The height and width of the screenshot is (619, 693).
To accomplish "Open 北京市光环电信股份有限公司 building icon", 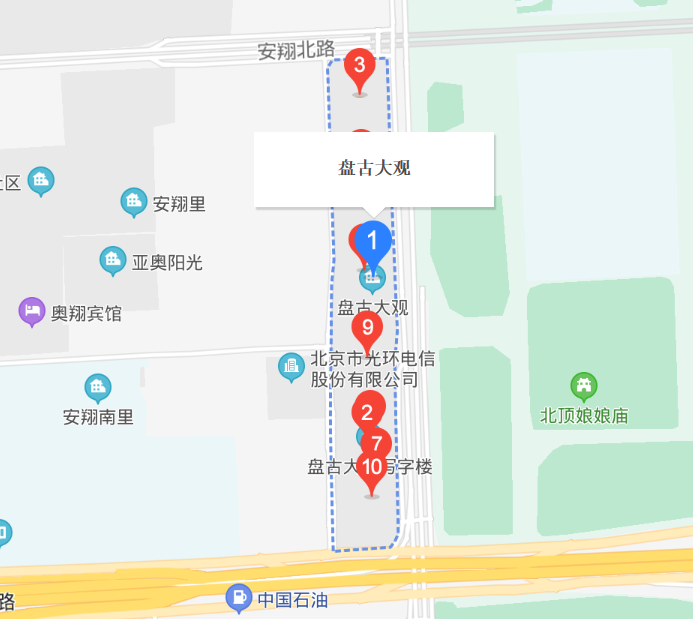I will coord(292,367).
